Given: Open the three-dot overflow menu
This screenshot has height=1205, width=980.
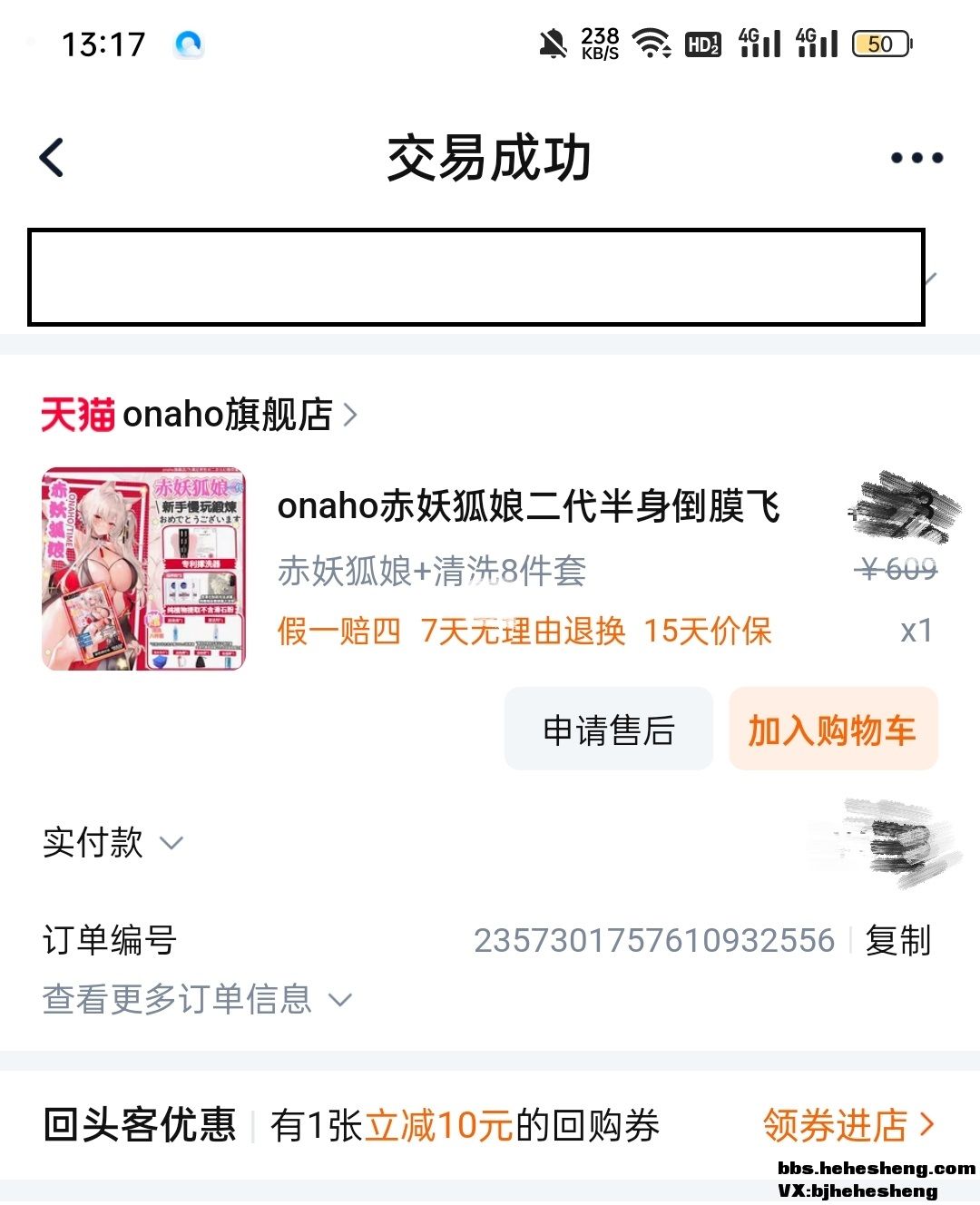Looking at the screenshot, I should (x=916, y=158).
